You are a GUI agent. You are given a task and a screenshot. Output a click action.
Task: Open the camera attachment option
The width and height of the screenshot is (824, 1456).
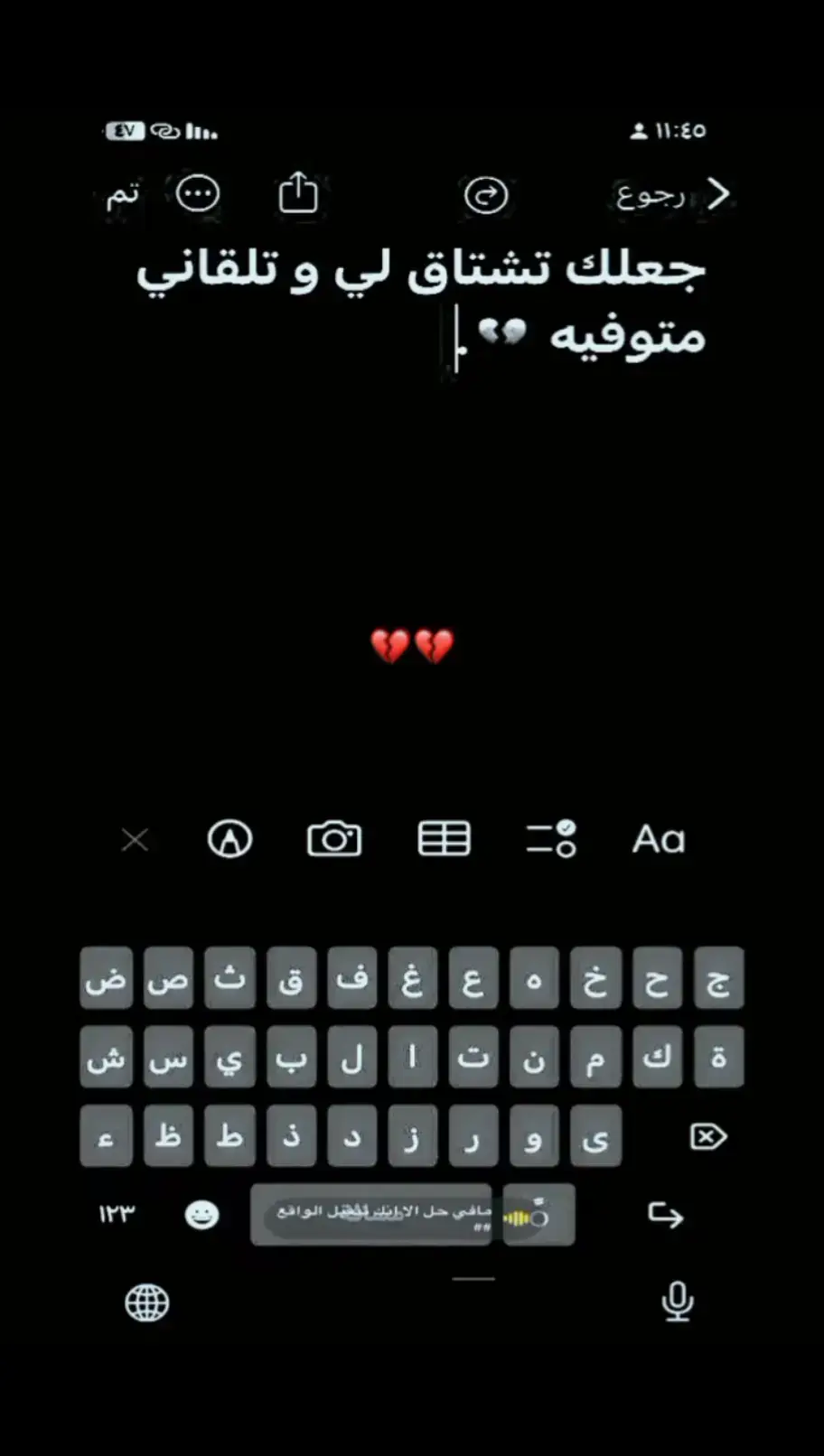tap(334, 839)
